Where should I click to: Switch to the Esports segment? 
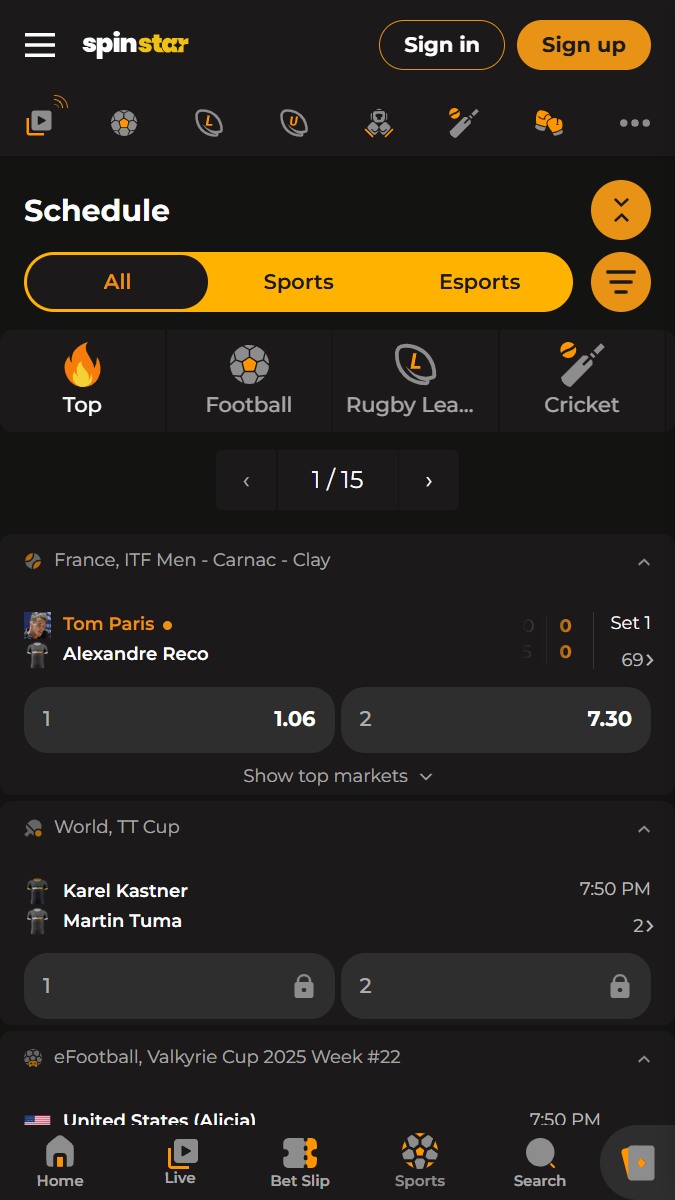click(x=480, y=282)
